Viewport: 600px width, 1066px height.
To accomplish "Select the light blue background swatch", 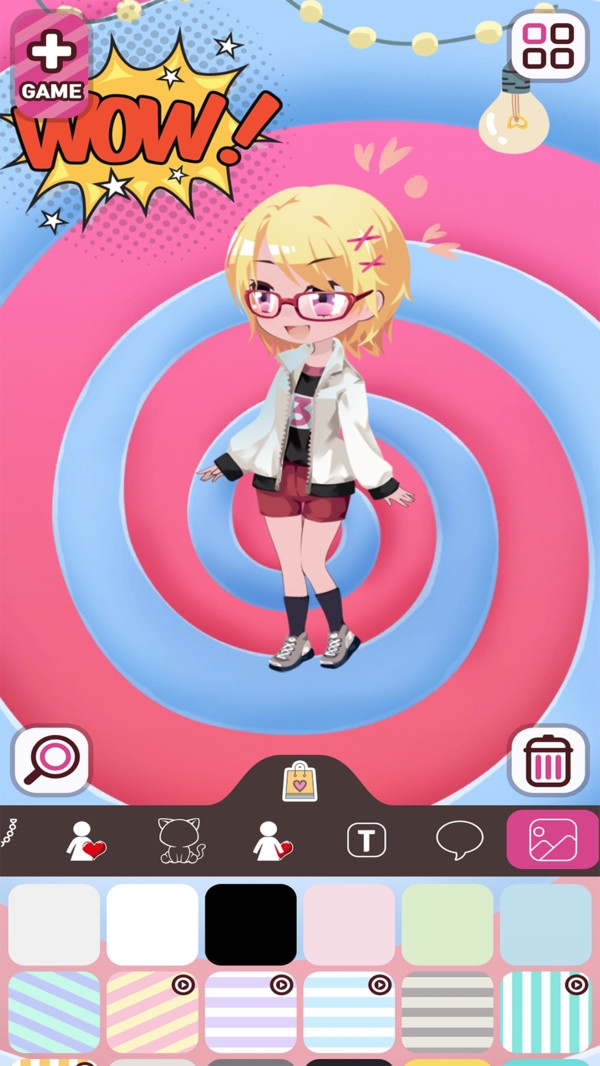I will click(x=546, y=924).
